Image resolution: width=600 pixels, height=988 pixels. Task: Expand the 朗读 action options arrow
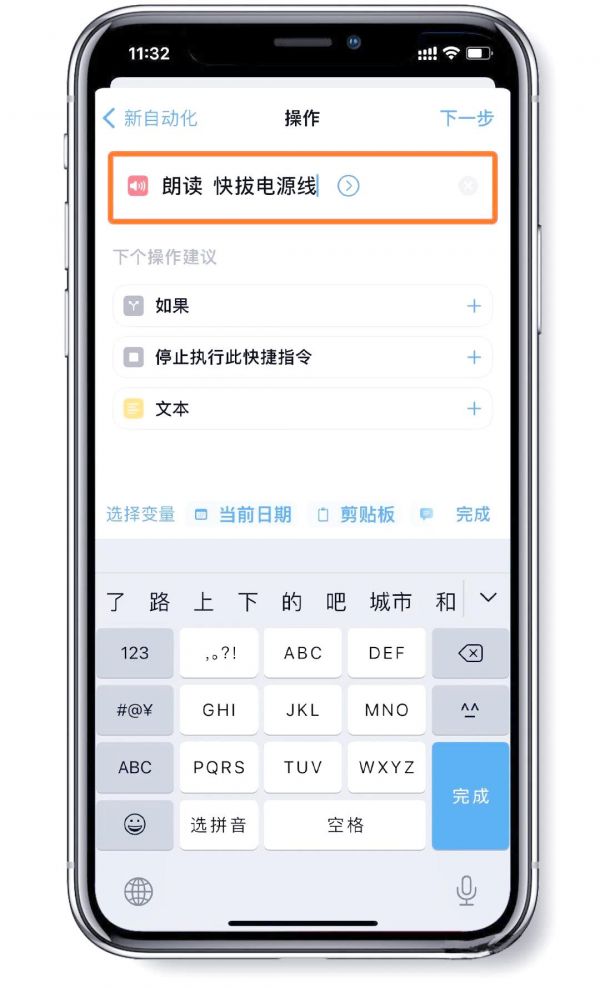(348, 186)
